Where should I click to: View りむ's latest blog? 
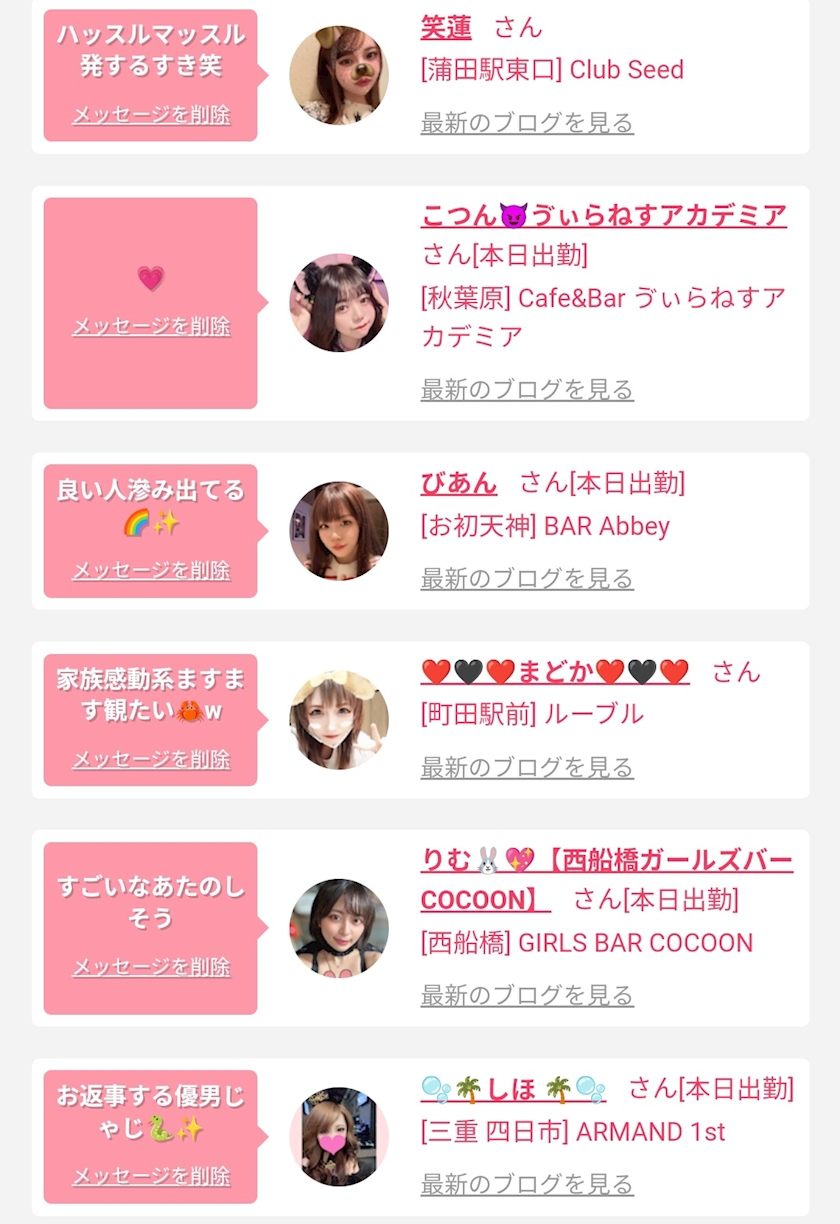click(527, 995)
